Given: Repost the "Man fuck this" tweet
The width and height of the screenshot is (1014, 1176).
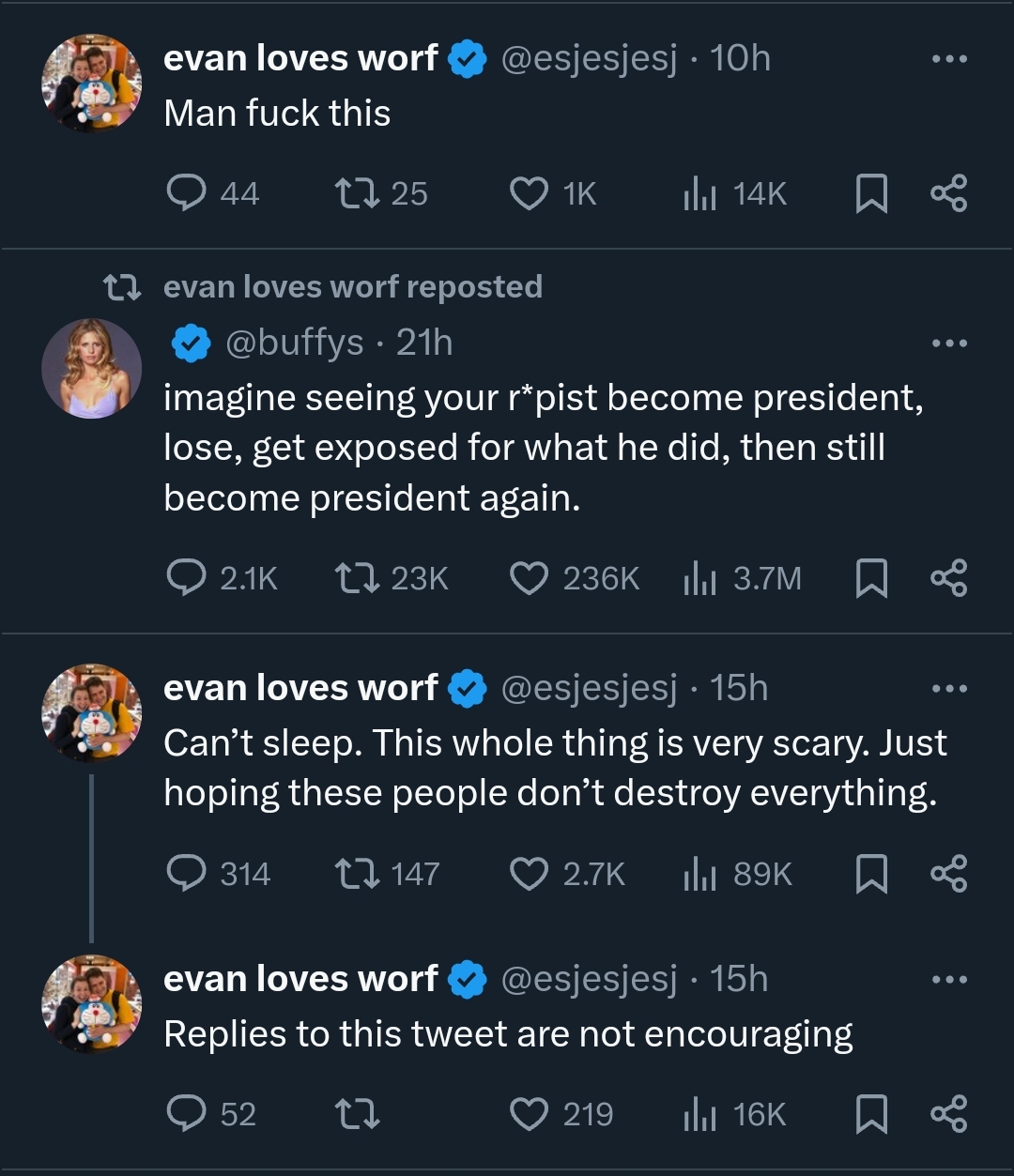Looking at the screenshot, I should pyautogui.click(x=358, y=194).
